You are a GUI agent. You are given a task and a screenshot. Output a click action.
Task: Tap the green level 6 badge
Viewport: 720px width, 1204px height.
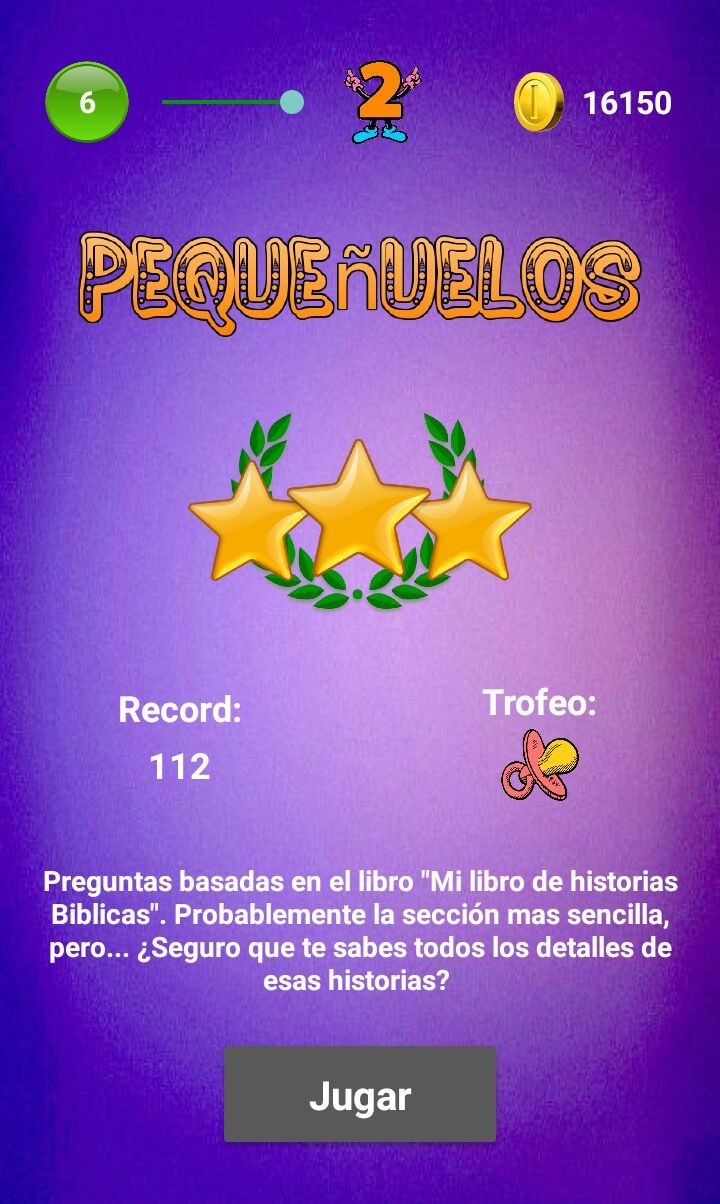tap(87, 102)
